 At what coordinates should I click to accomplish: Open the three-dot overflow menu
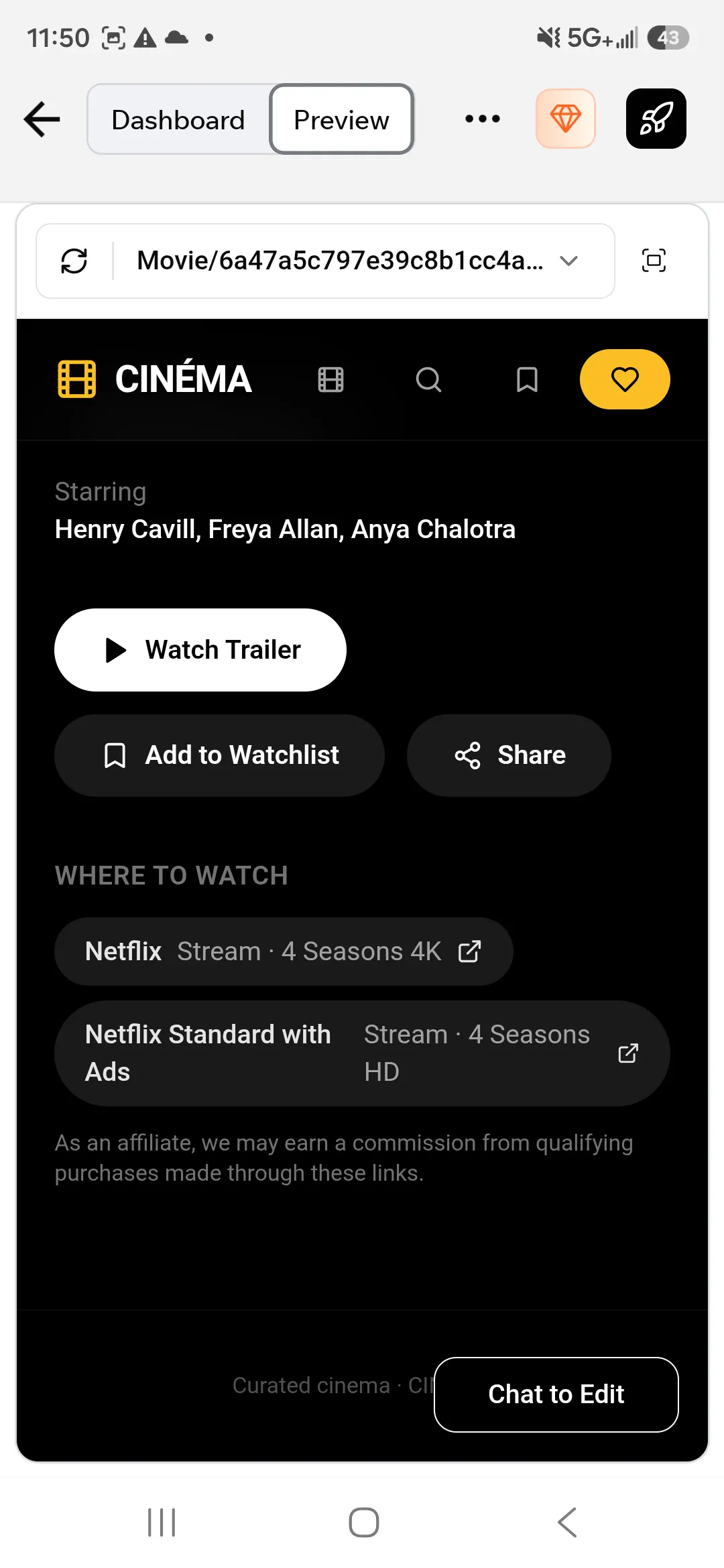(x=483, y=119)
